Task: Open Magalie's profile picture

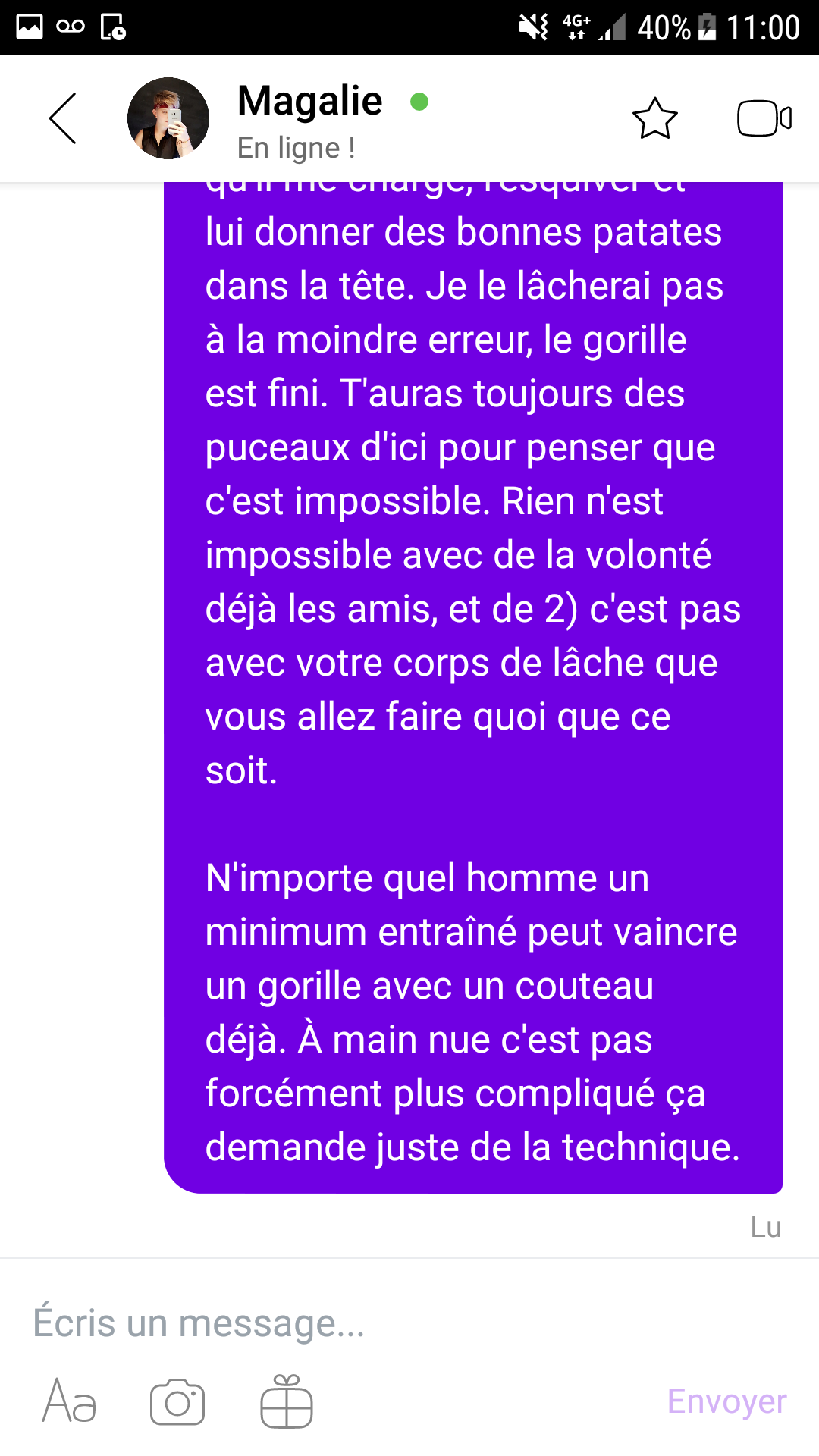Action: coord(168,118)
